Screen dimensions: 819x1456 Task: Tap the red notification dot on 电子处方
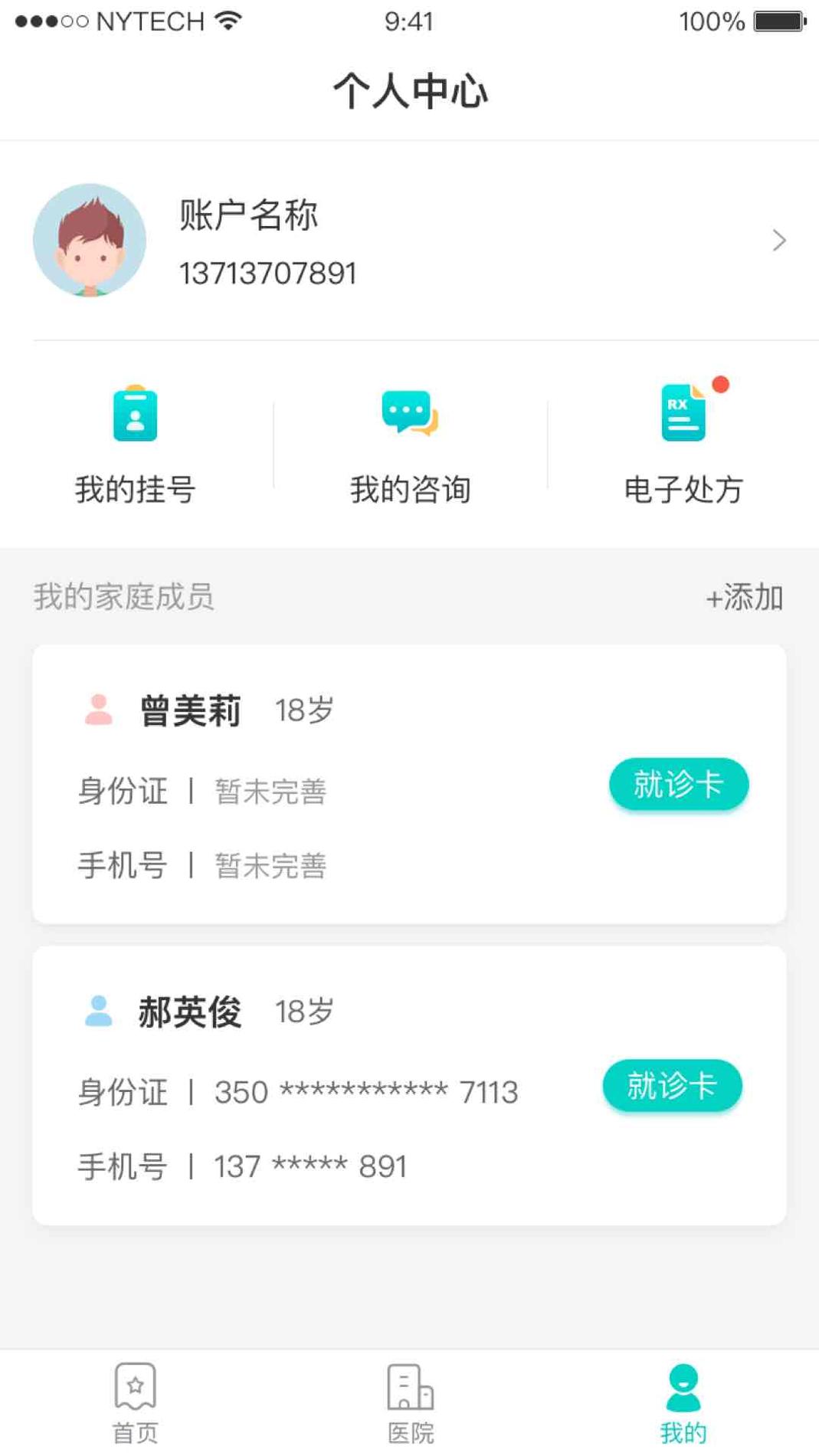719,385
